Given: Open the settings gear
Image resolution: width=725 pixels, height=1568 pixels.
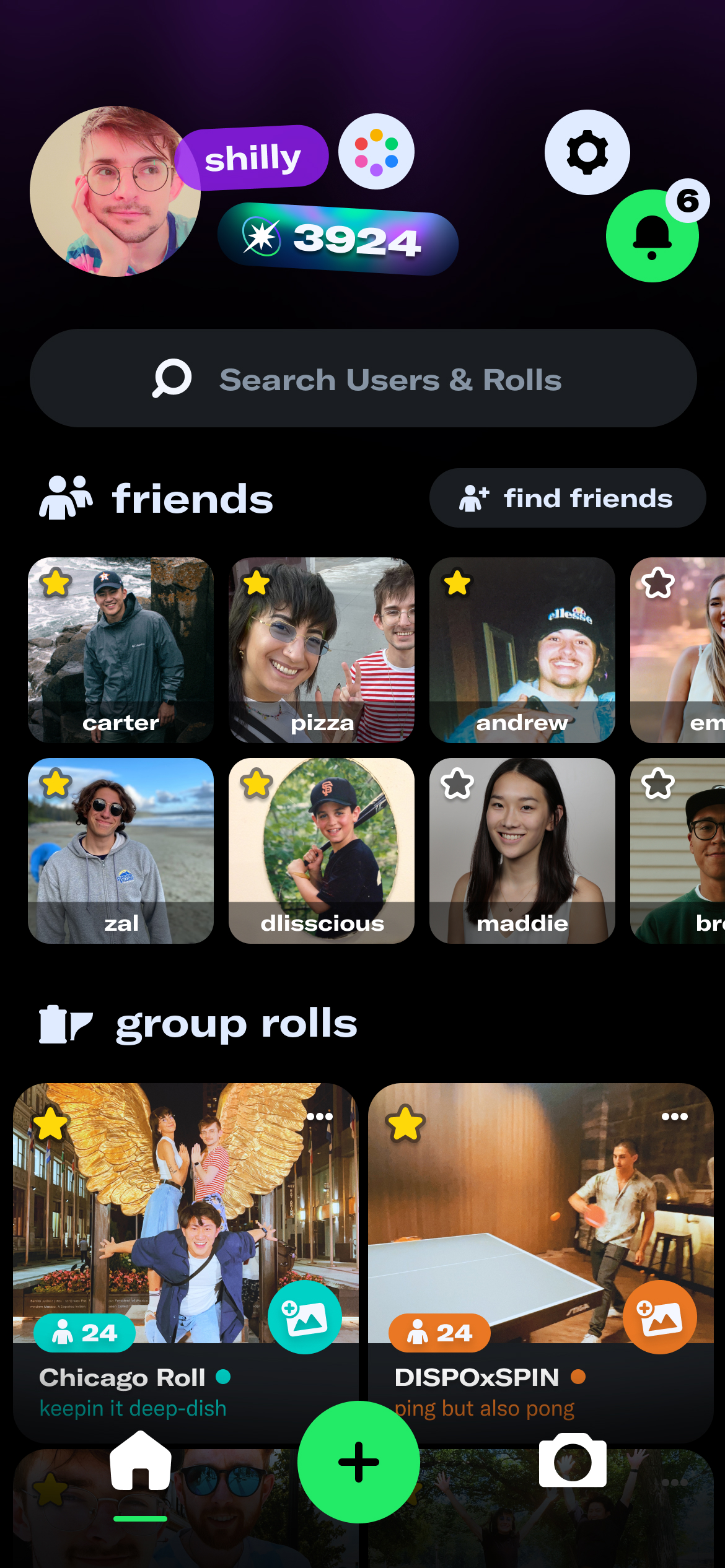Looking at the screenshot, I should coord(587,152).
